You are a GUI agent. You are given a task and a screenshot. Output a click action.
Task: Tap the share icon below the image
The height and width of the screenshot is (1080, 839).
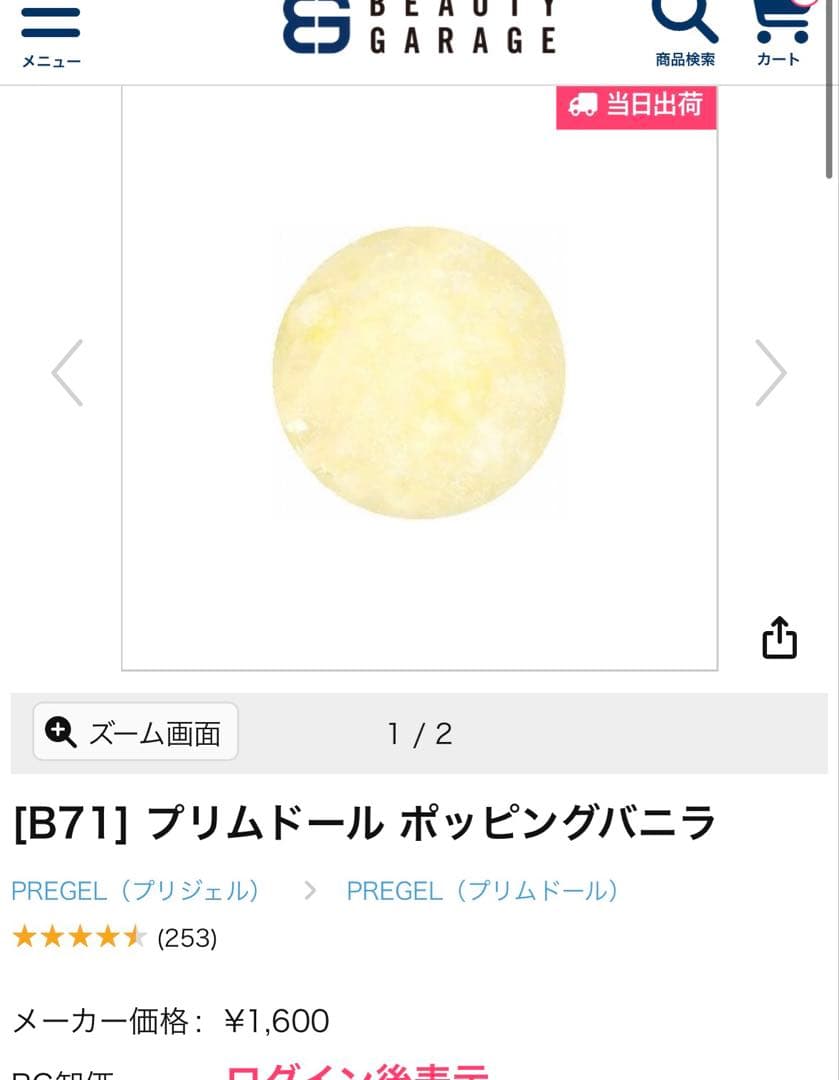point(779,638)
